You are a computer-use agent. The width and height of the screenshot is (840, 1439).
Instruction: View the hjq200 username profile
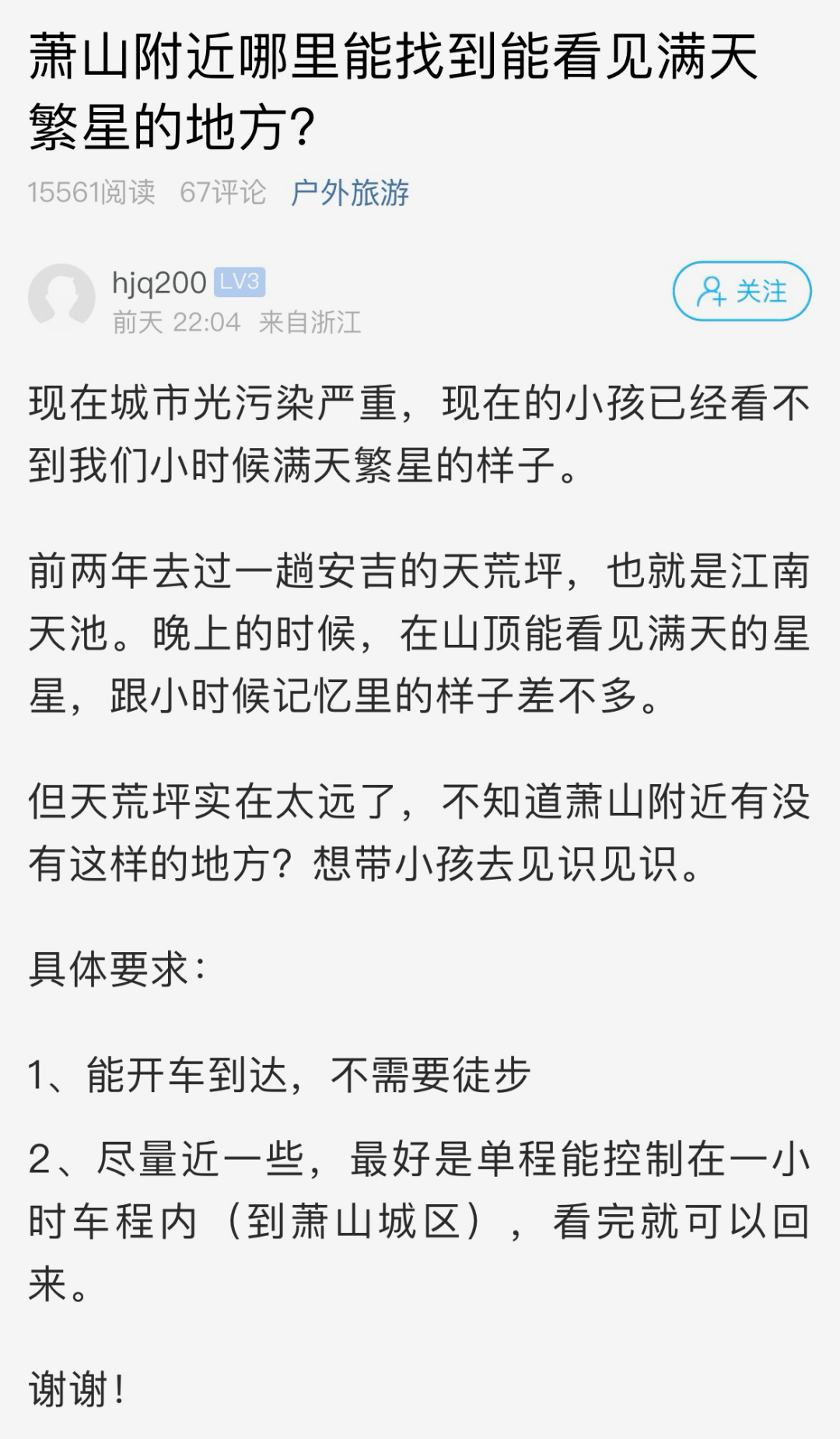[x=159, y=282]
